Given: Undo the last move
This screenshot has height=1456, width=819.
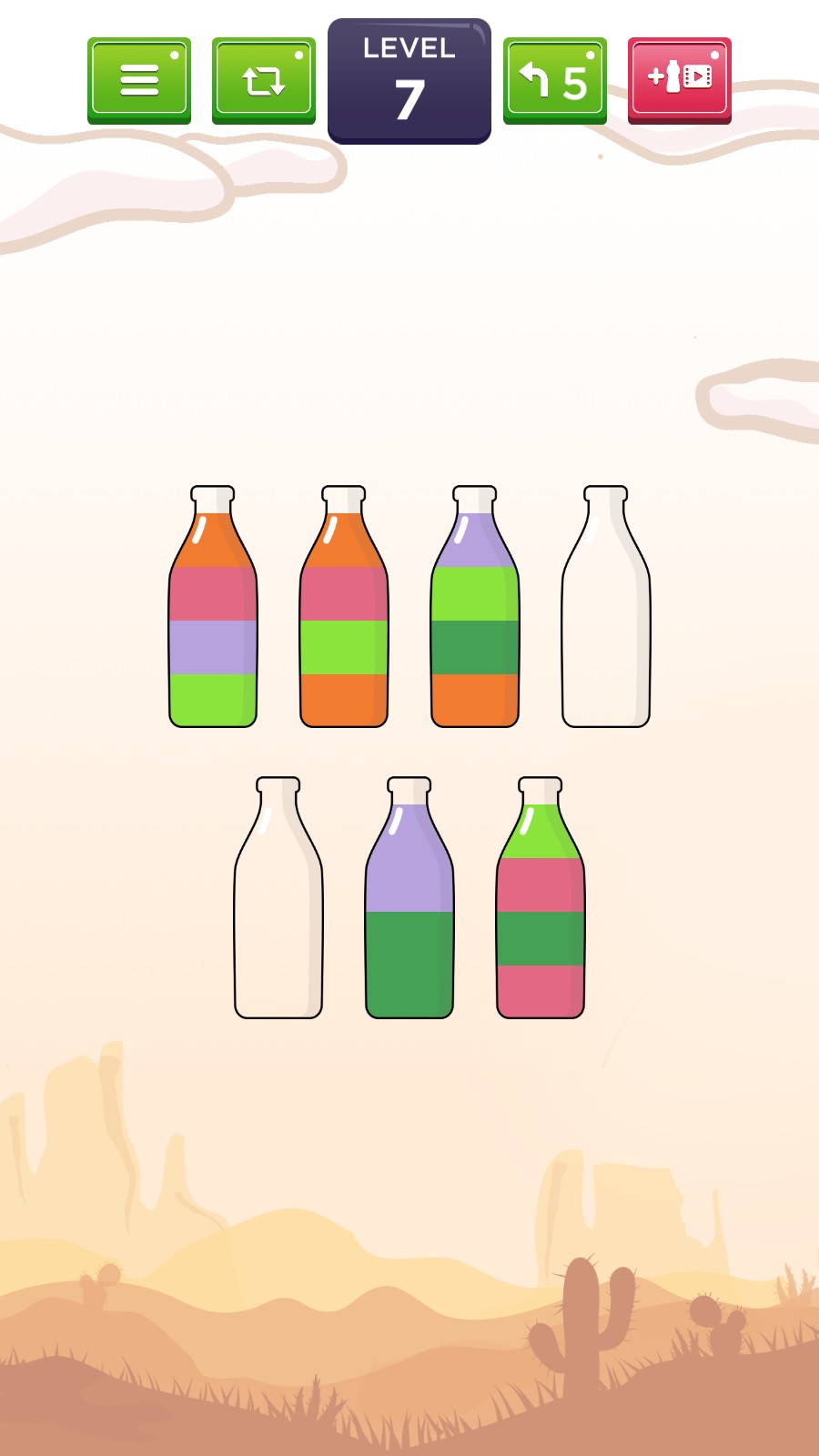Looking at the screenshot, I should tap(554, 80).
